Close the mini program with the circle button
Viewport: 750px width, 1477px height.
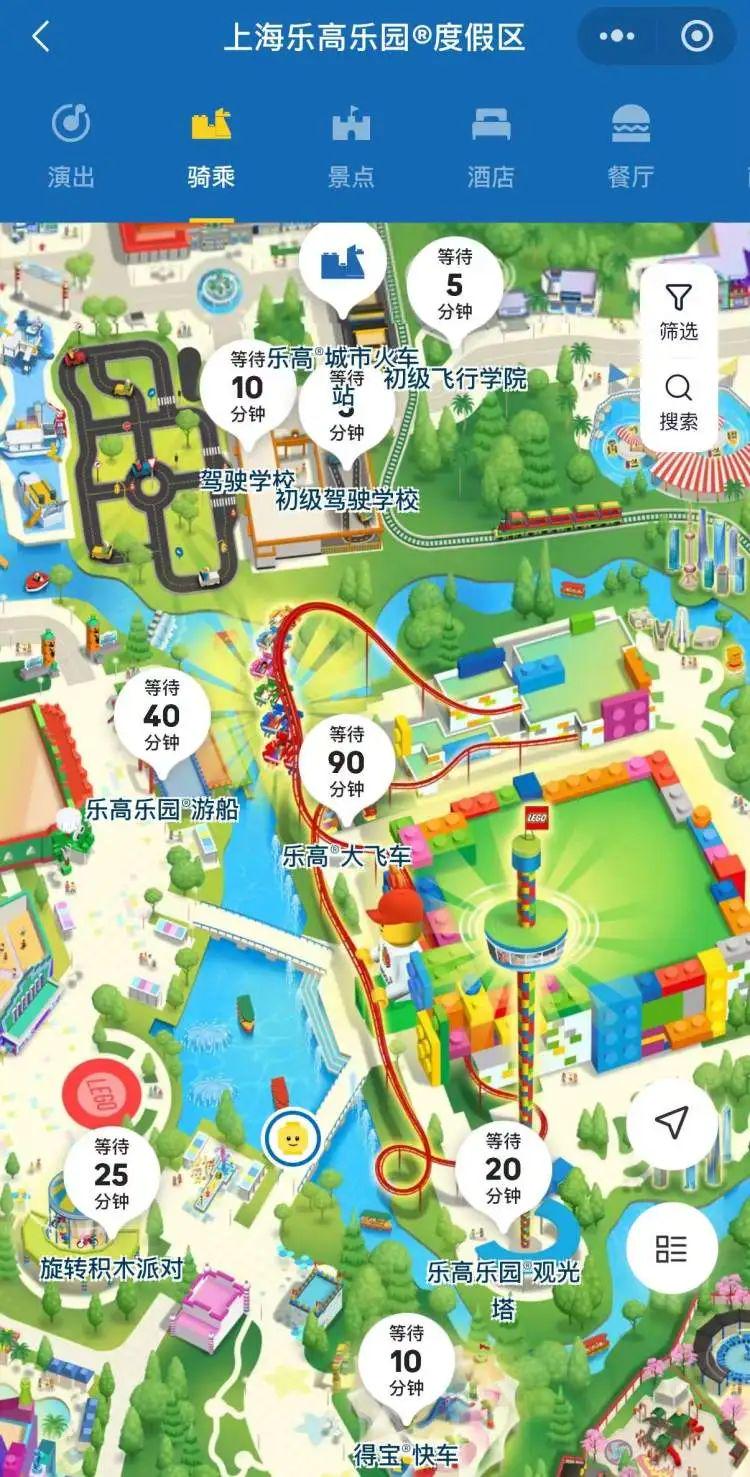tap(697, 37)
